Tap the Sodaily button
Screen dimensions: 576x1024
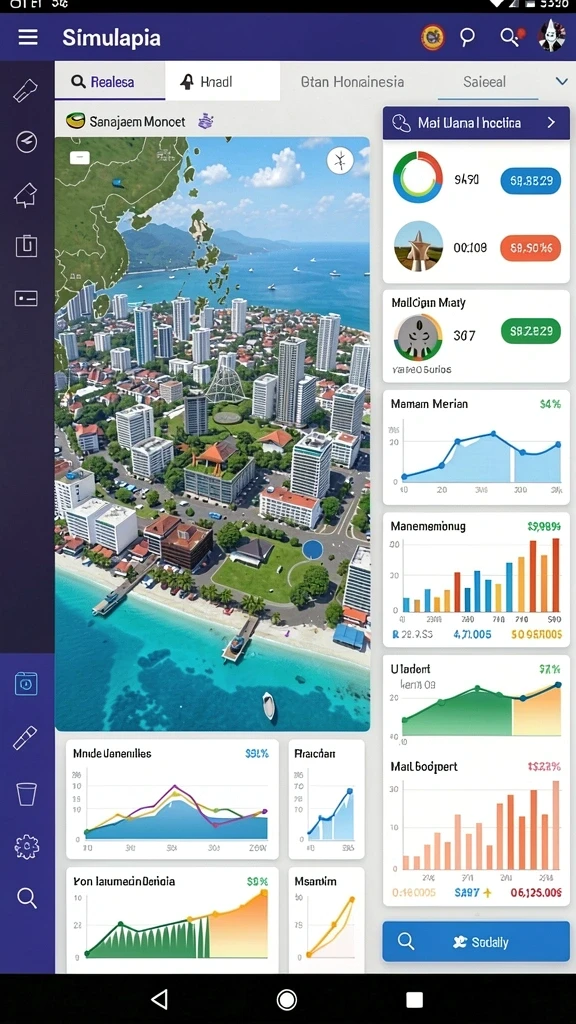tap(475, 941)
